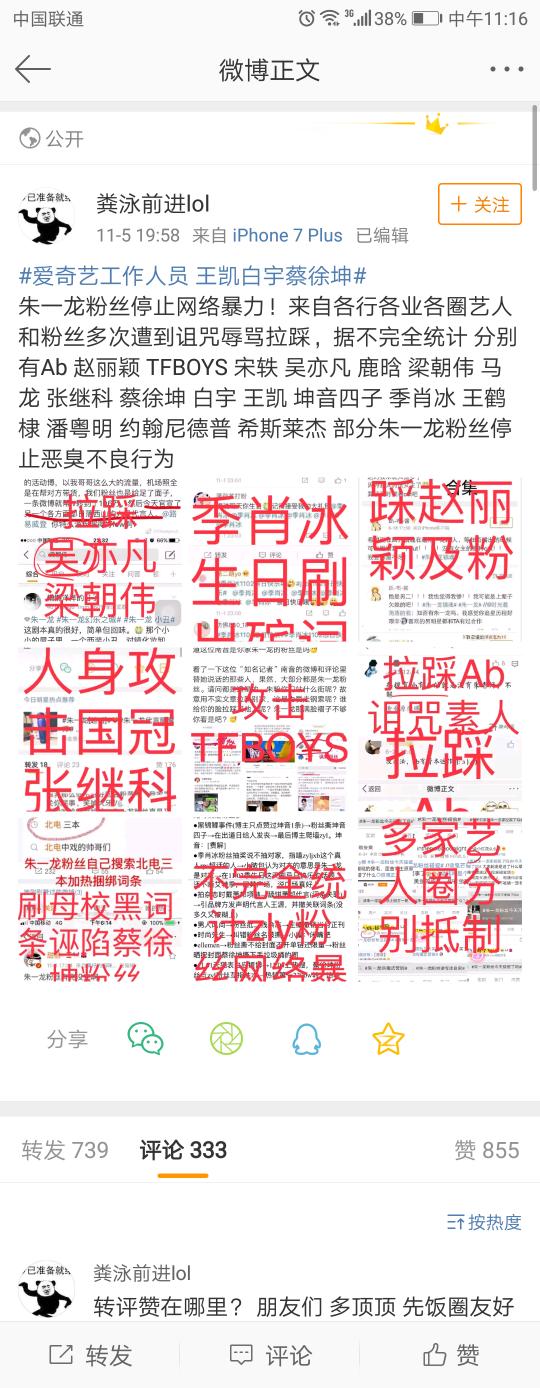The image size is (540, 1388).
Task: Go back using the top-left arrow
Action: (x=33, y=69)
